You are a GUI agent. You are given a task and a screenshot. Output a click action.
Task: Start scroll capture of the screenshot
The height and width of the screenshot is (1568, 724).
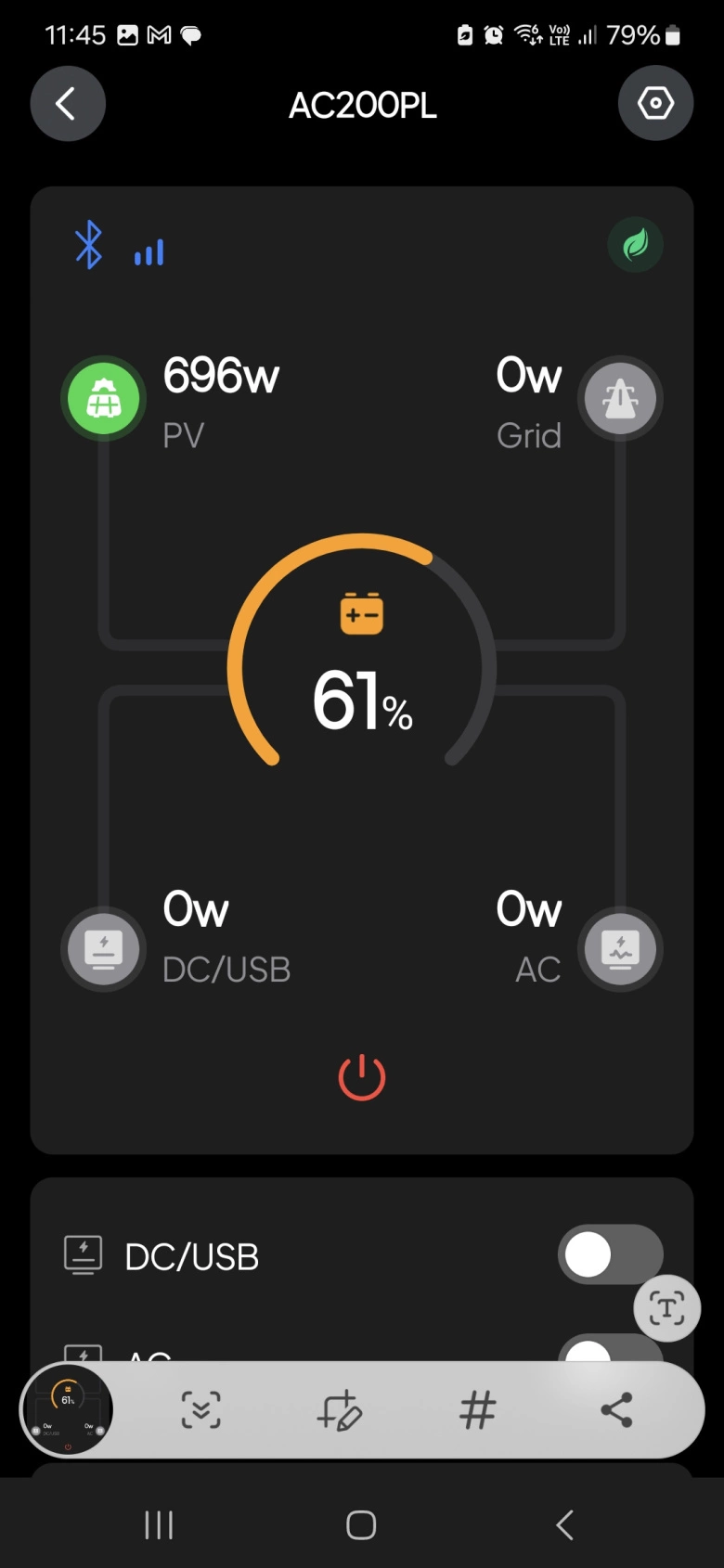click(200, 1410)
